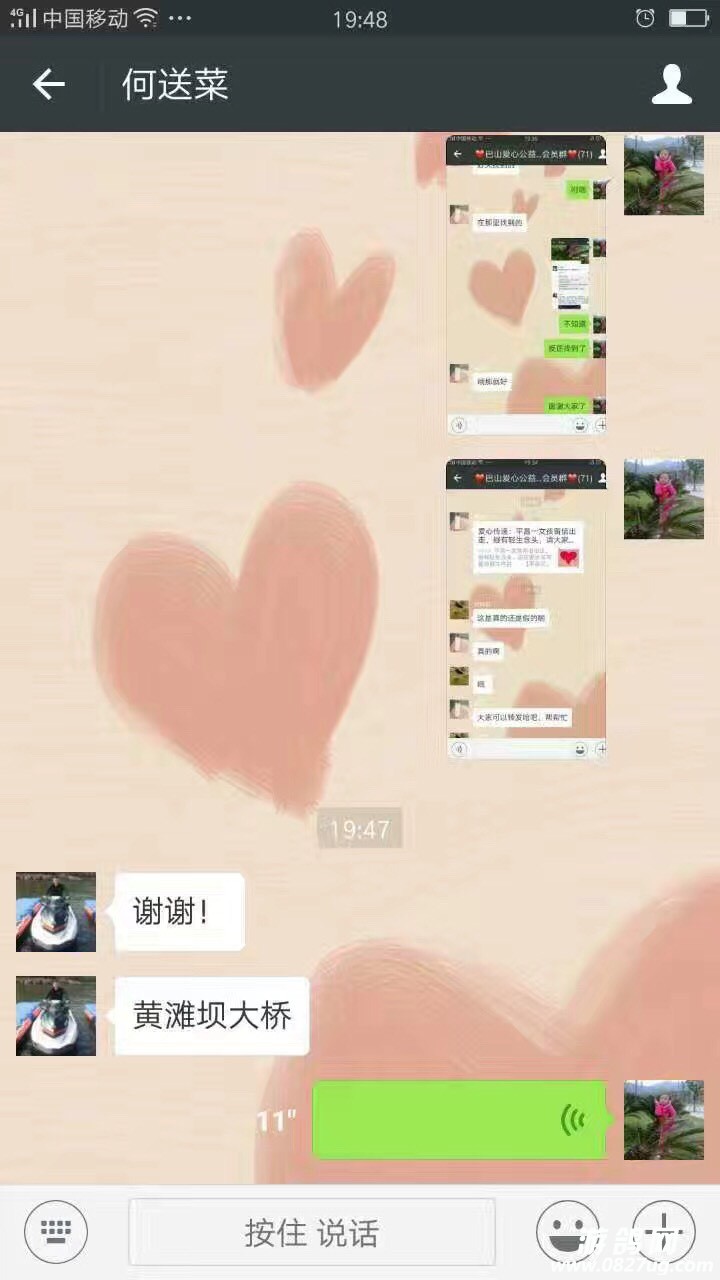
Task: Open the plus attachments menu
Action: (663, 1232)
